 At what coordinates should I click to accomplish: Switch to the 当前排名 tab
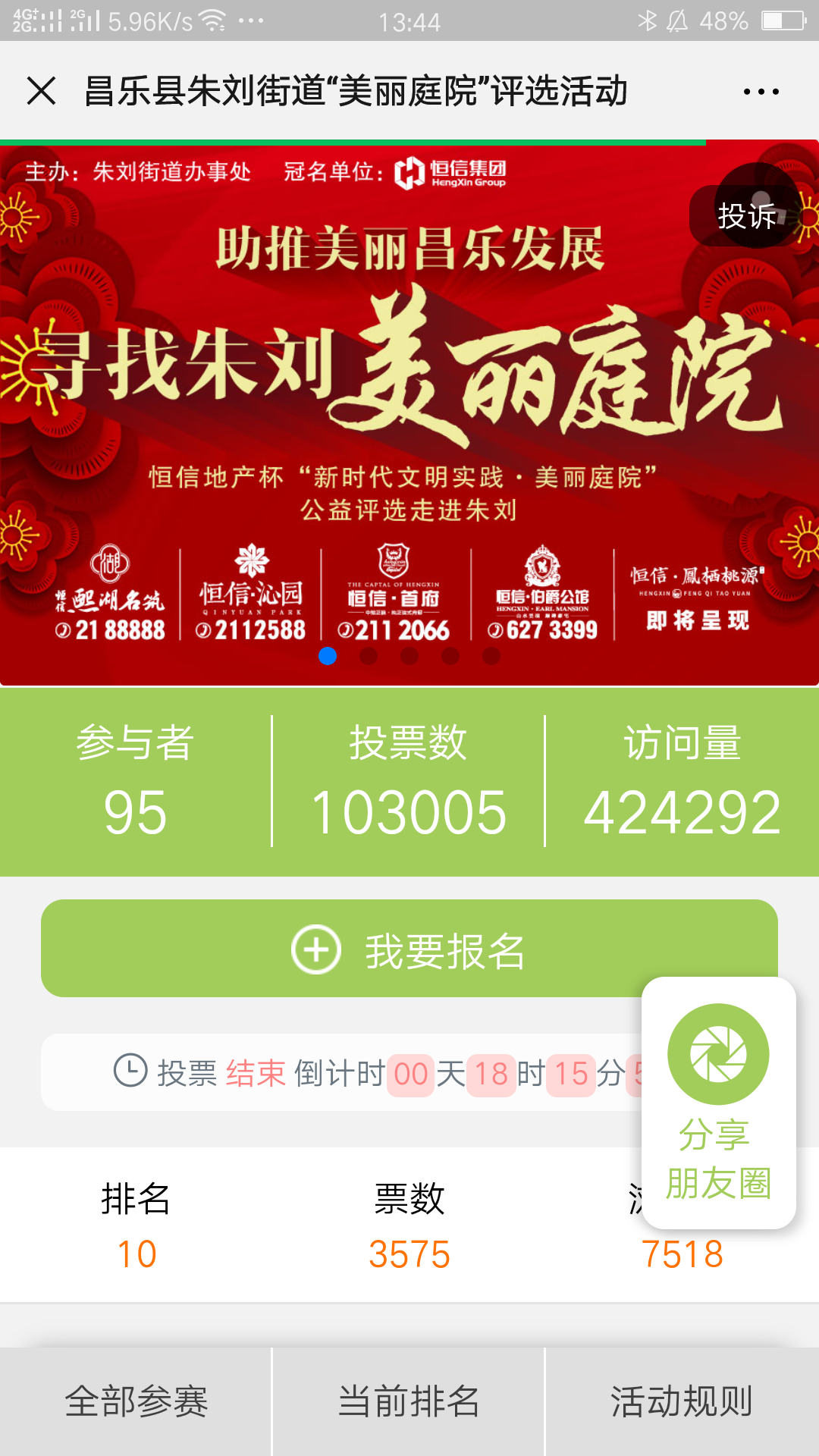click(409, 1401)
